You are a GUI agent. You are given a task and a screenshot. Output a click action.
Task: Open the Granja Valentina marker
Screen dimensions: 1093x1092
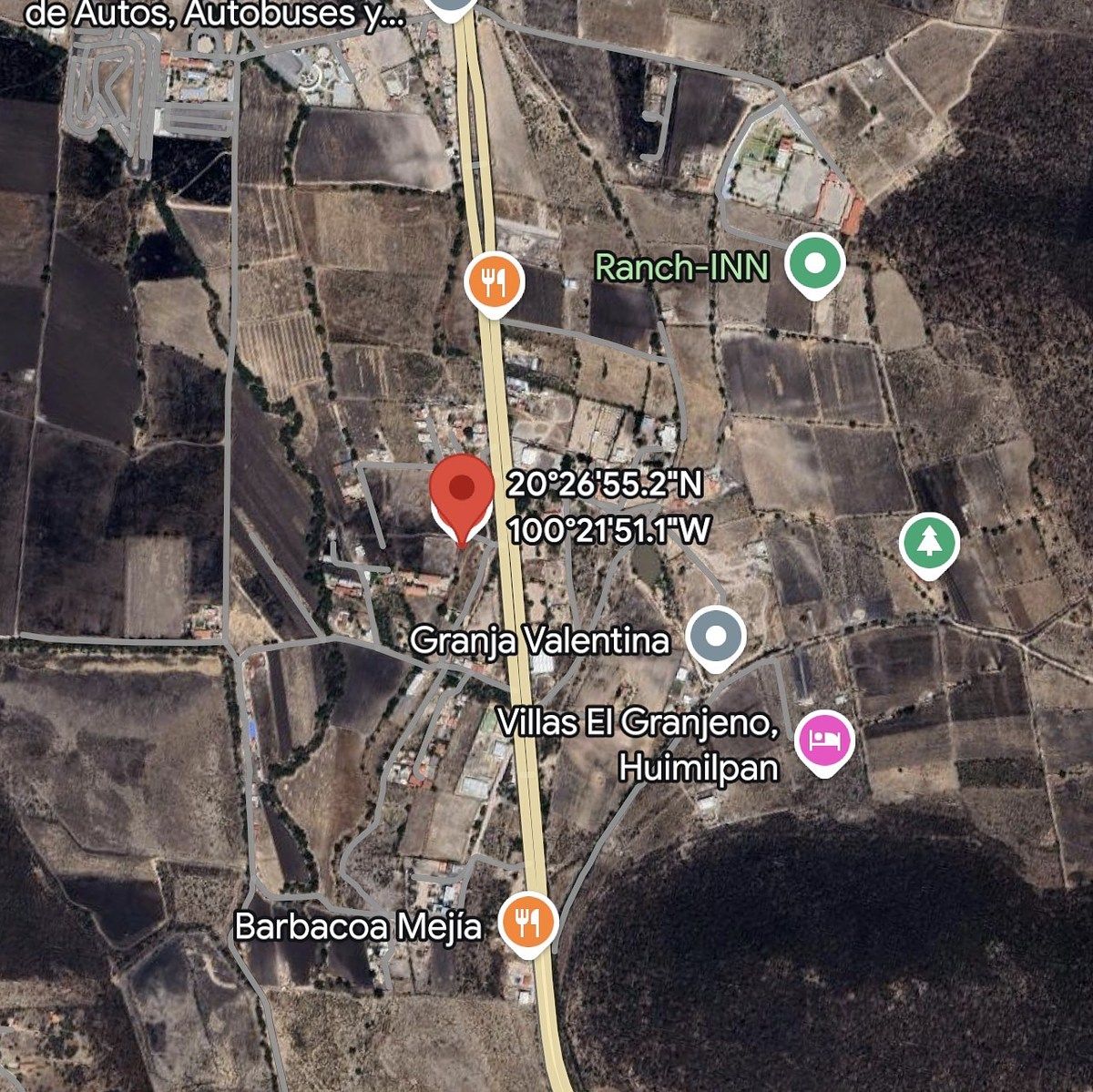click(716, 636)
